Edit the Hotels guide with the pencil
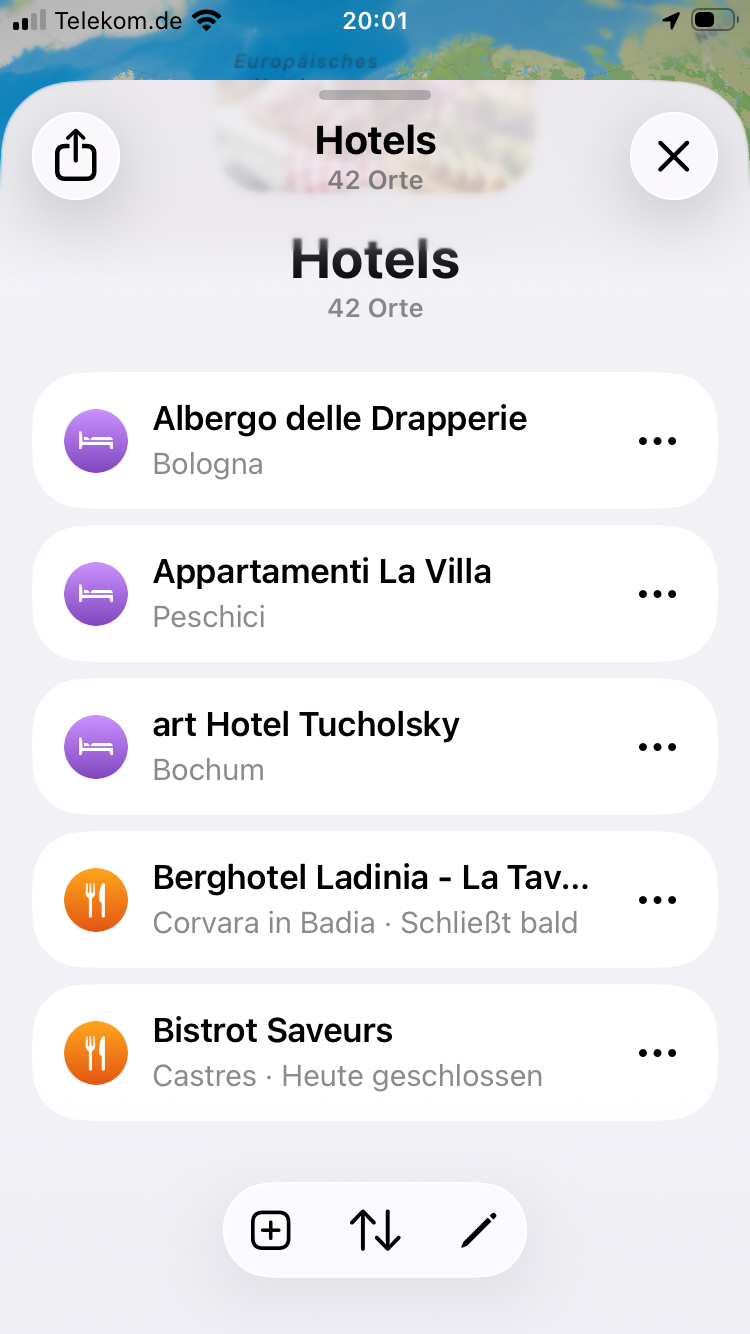 tap(478, 1230)
